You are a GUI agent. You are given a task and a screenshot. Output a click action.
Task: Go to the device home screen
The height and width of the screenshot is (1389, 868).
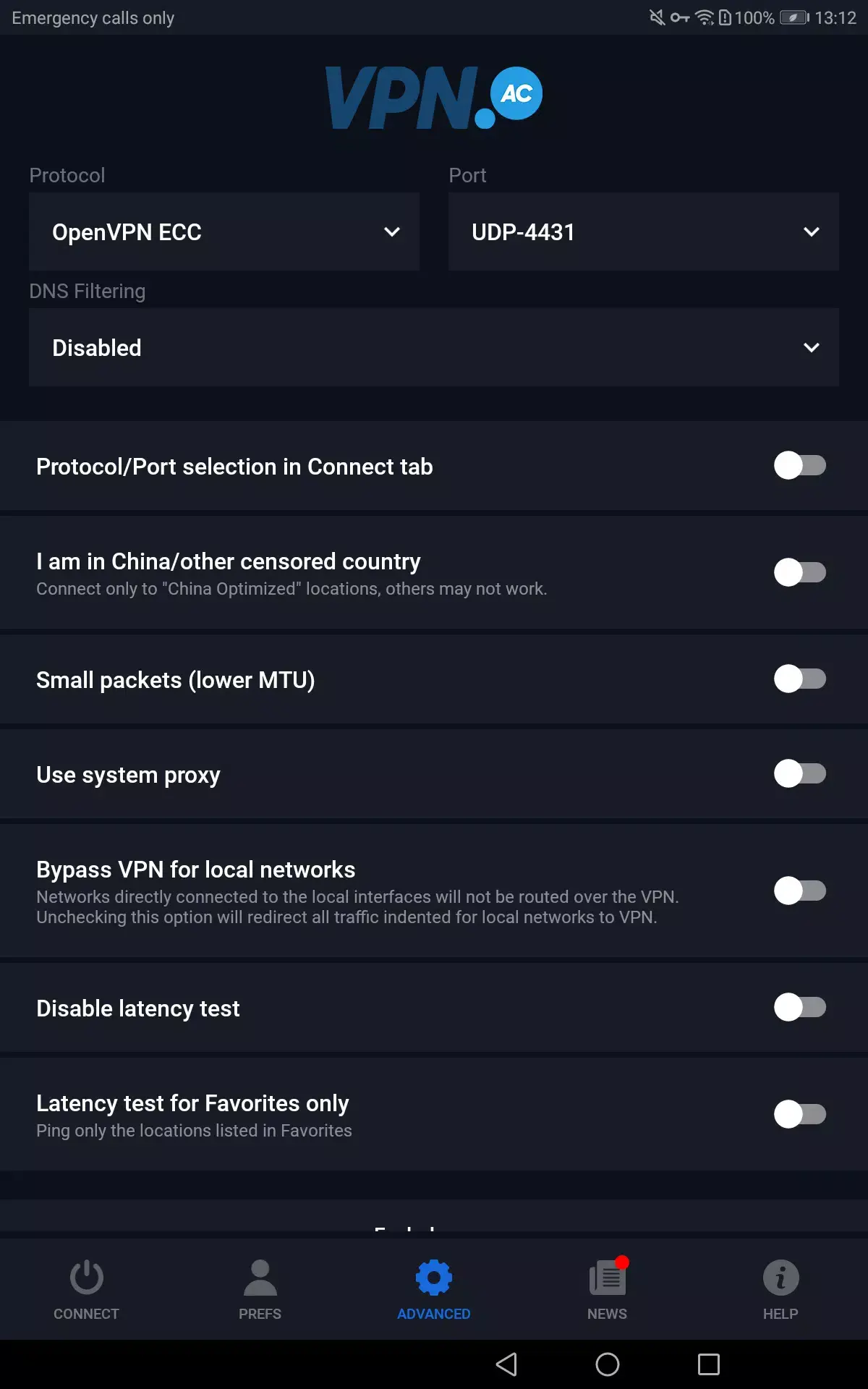click(608, 1364)
